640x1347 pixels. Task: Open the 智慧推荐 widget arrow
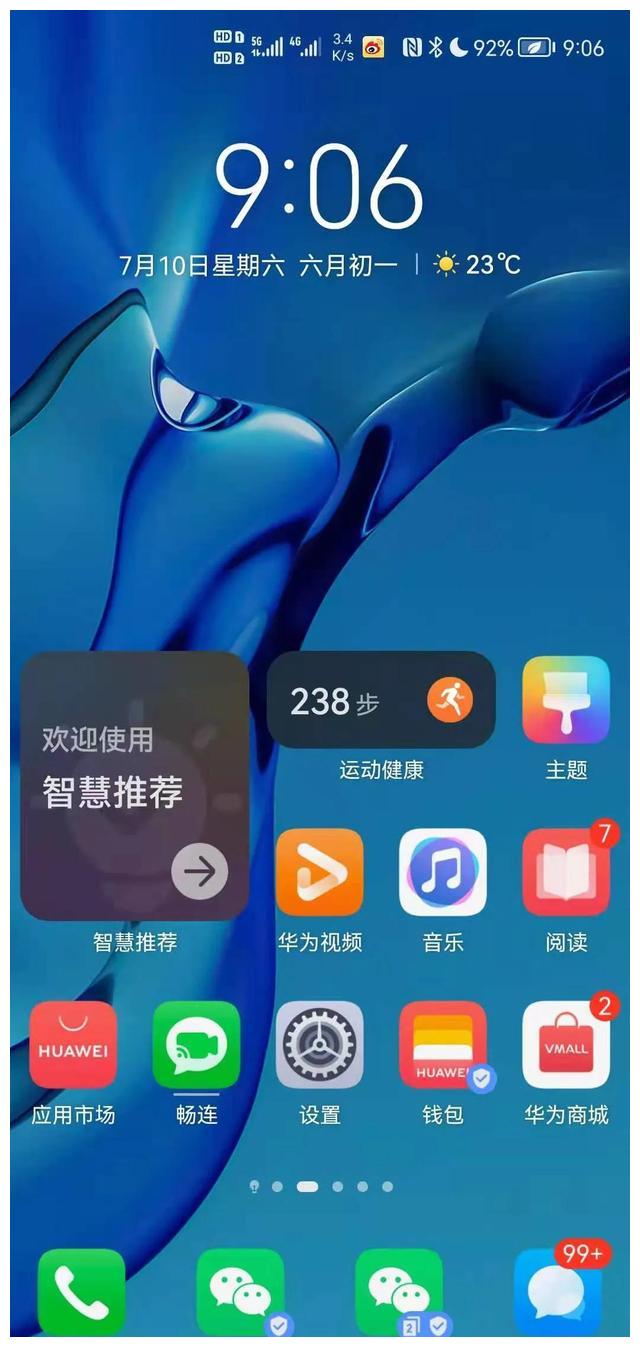(199, 871)
